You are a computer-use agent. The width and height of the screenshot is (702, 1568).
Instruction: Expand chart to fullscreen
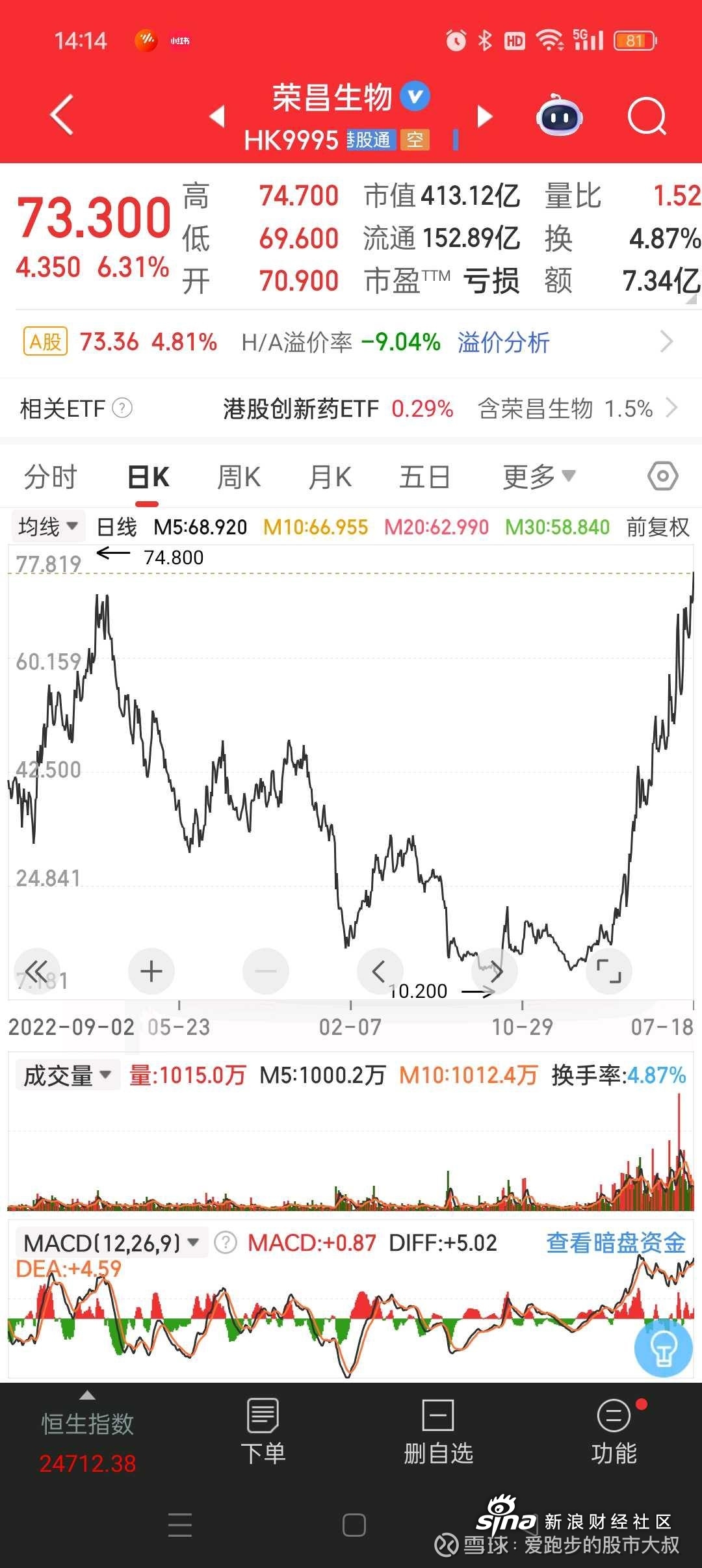[608, 971]
